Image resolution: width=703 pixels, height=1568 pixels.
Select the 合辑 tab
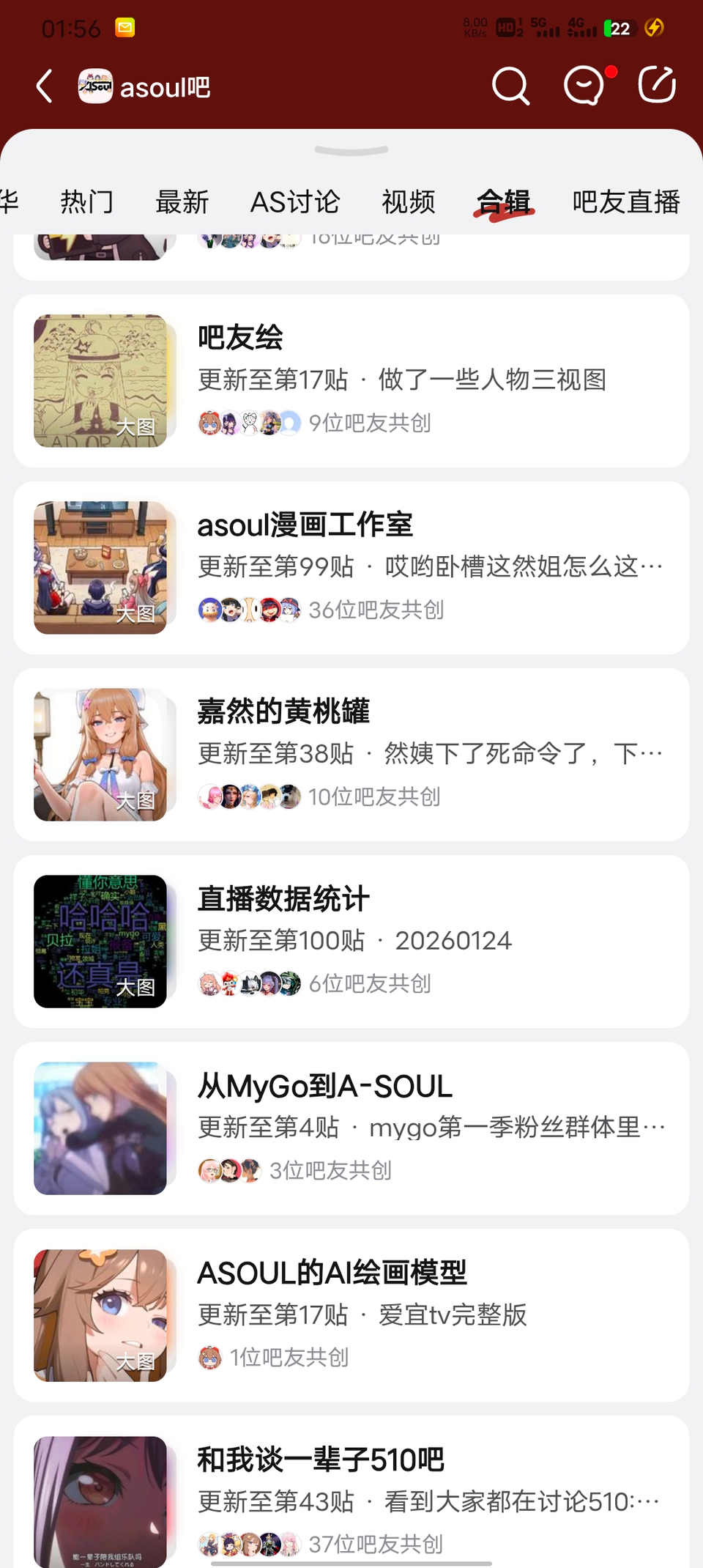[x=504, y=201]
